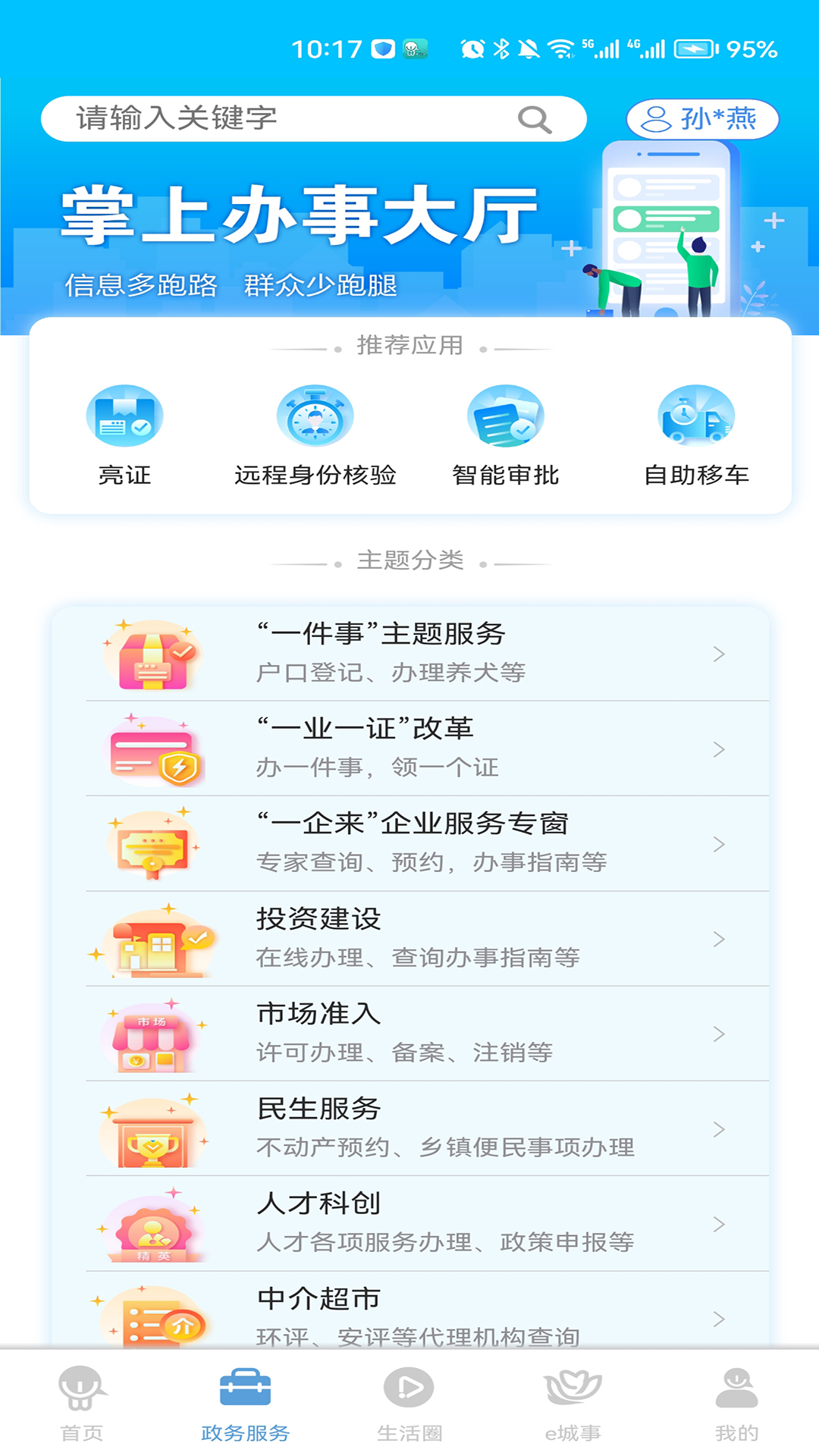The image size is (819, 1456).
Task: Go to the 生活圈 tab
Action: [x=409, y=1403]
